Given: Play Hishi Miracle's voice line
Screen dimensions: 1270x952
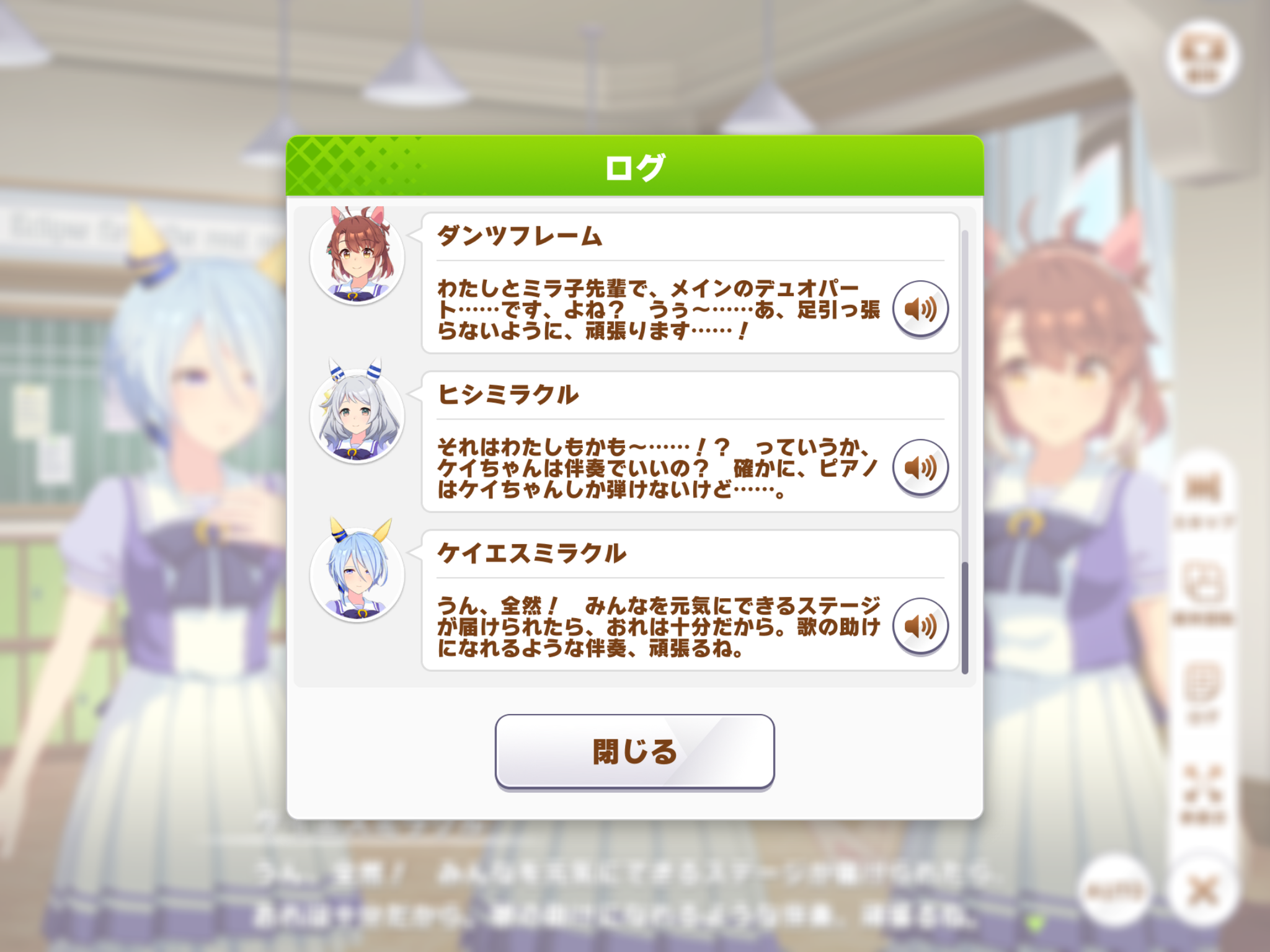Looking at the screenshot, I should [920, 467].
